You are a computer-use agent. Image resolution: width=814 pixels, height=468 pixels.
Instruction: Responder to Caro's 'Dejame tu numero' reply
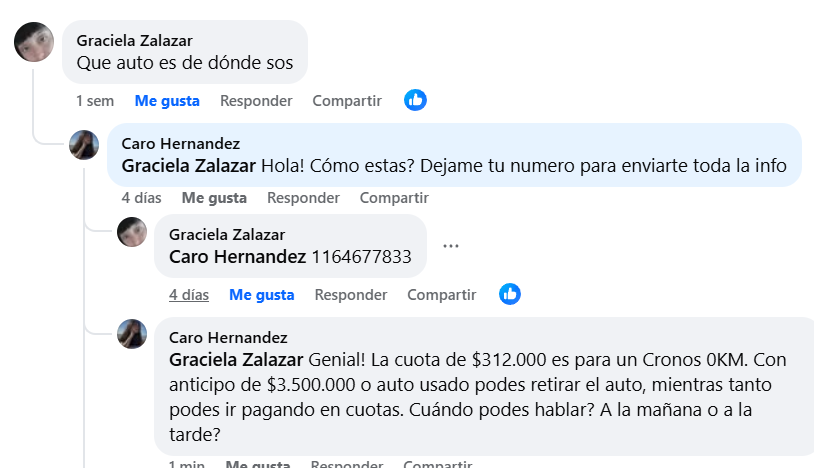coord(303,198)
